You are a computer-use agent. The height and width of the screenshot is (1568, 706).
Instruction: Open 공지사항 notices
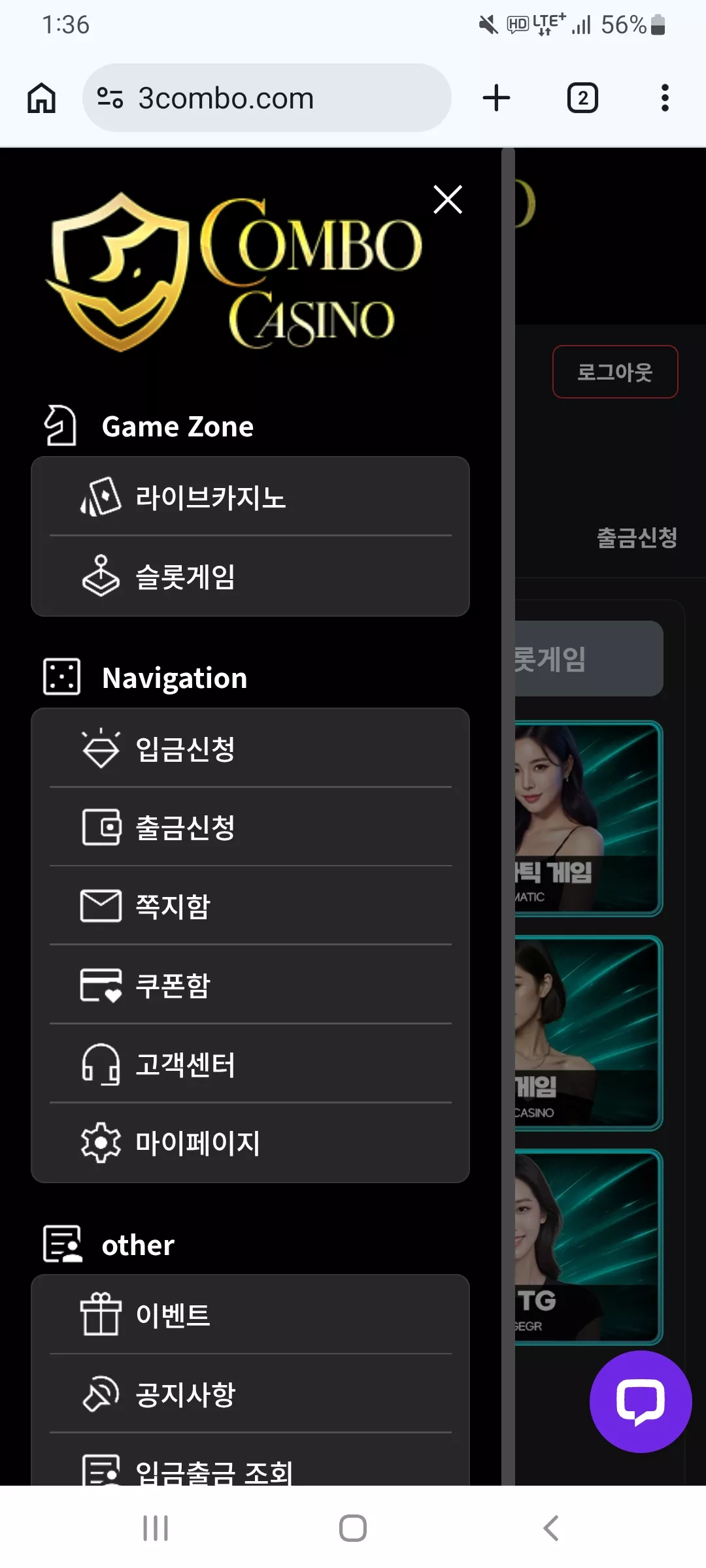point(250,1394)
